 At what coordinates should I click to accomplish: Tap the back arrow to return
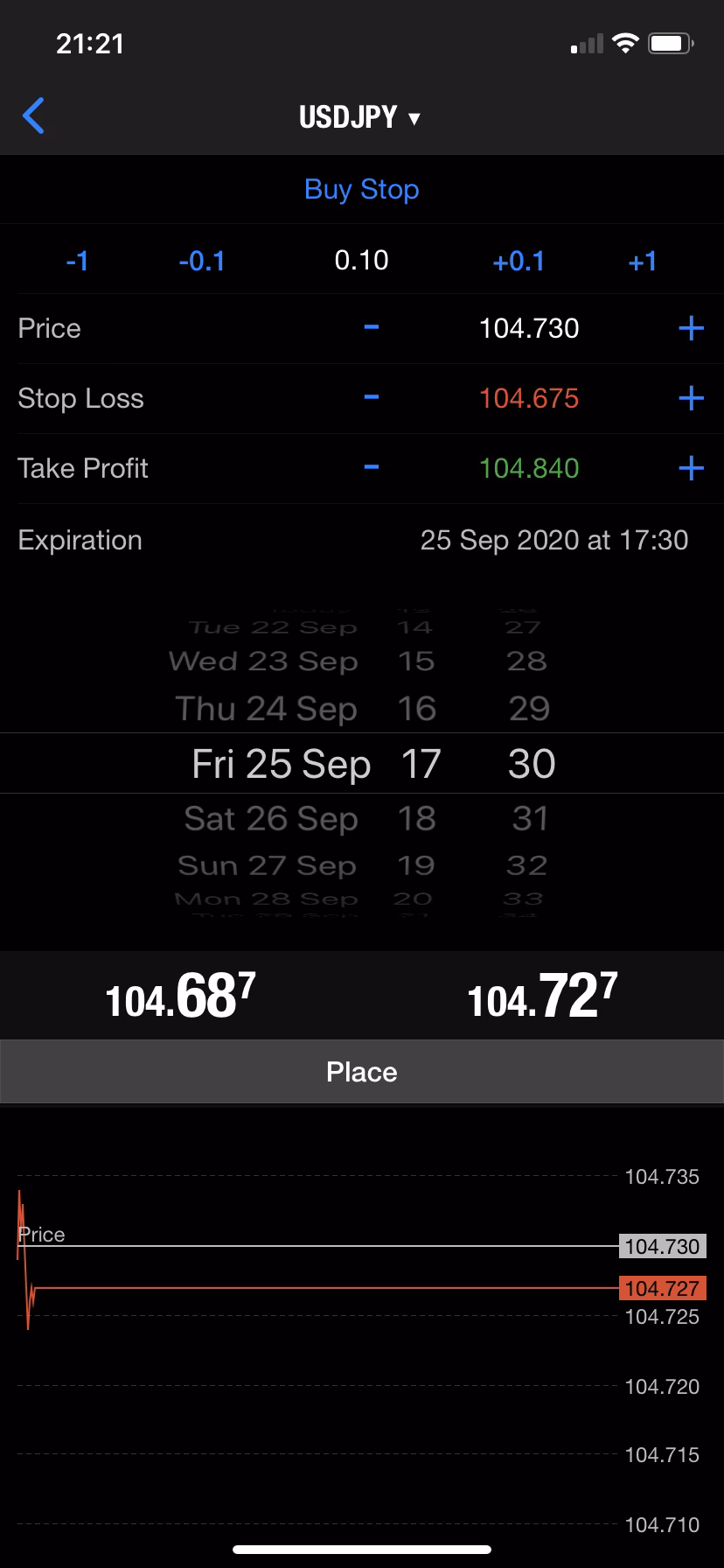[x=33, y=115]
